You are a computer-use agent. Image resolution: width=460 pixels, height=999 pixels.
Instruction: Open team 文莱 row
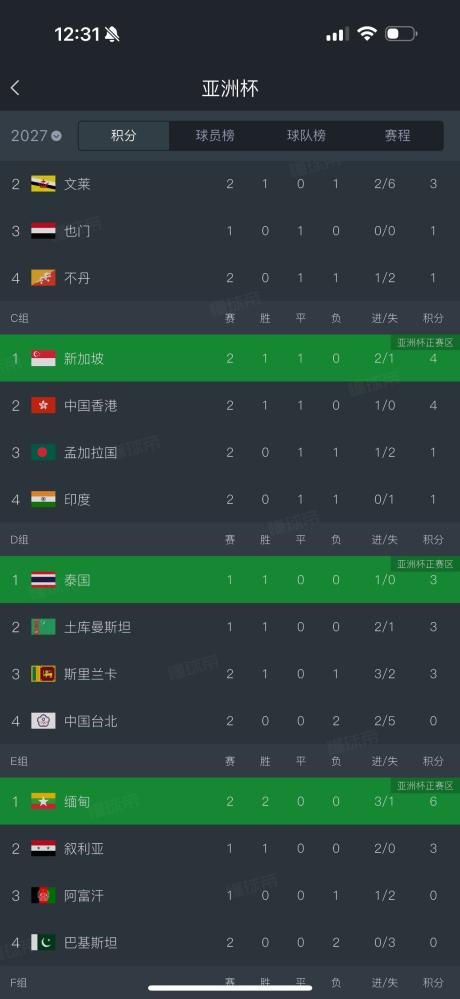[230, 184]
